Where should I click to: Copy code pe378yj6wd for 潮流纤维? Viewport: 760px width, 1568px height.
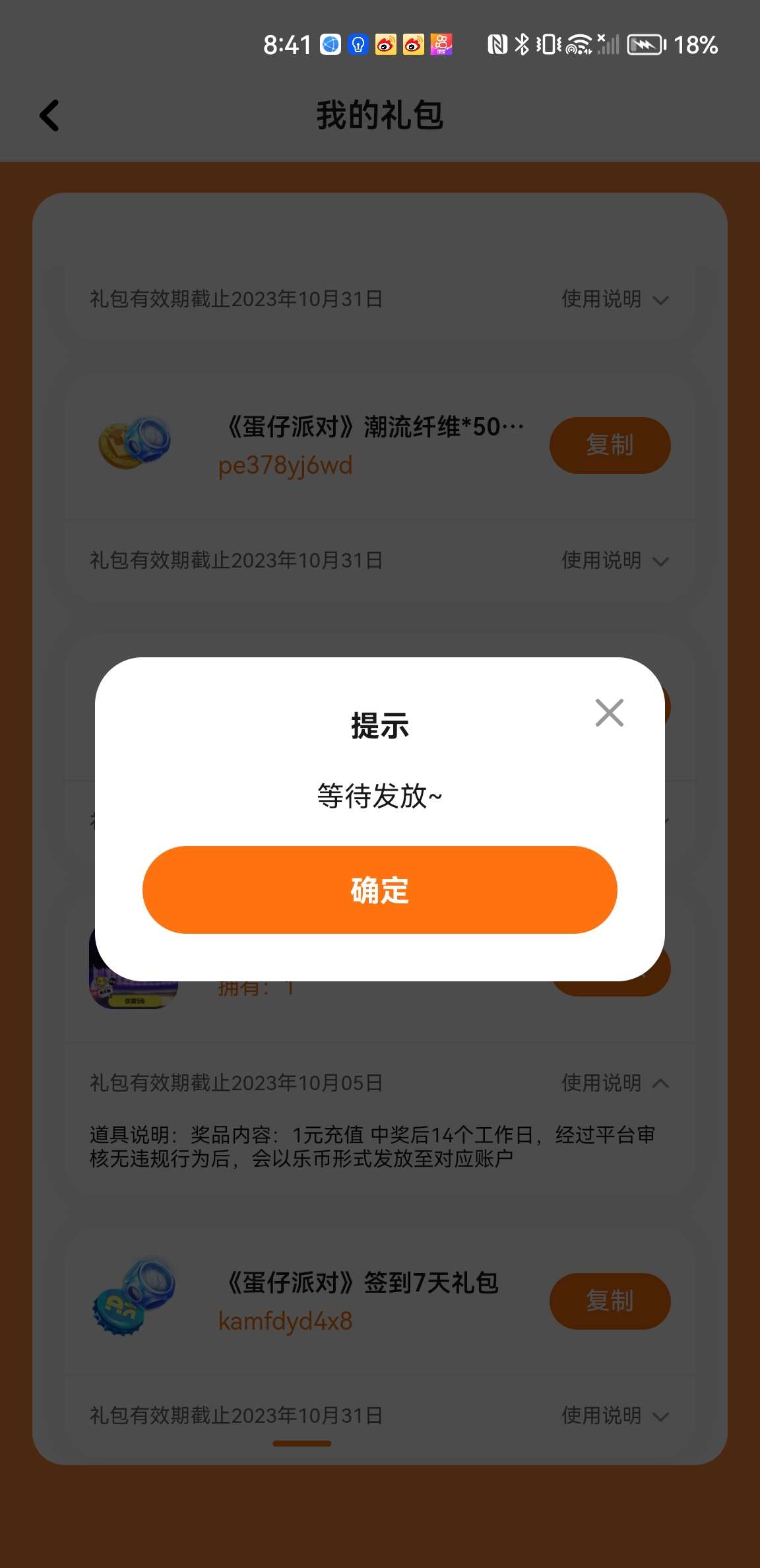[610, 445]
